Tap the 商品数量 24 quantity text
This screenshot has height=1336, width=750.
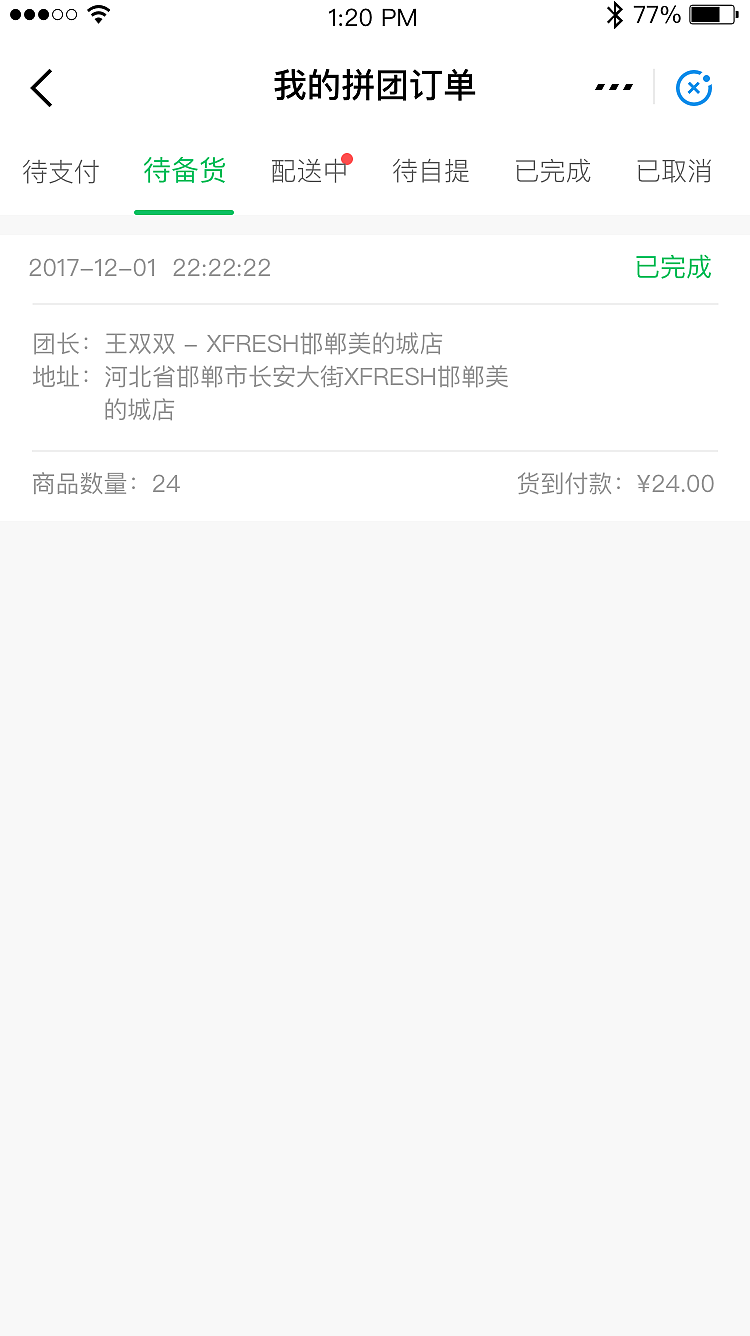[104, 483]
